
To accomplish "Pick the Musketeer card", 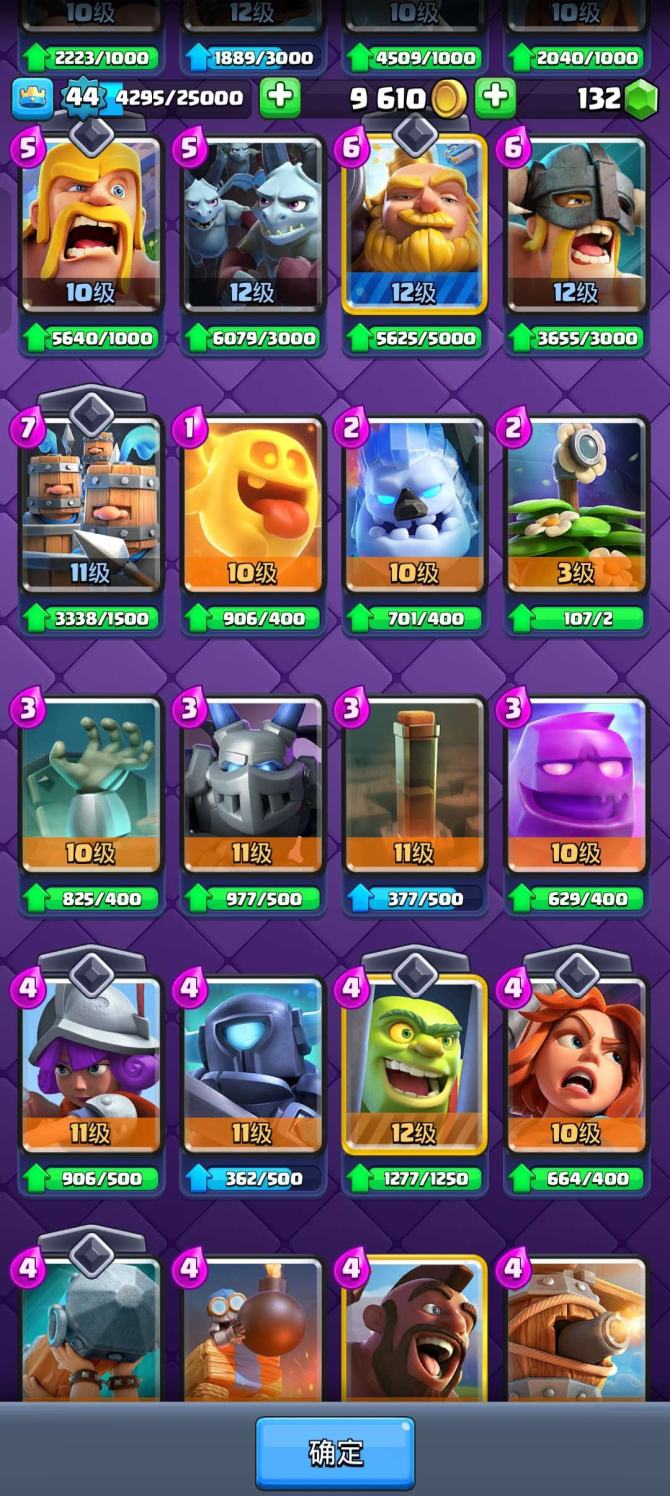I will coord(91,1065).
